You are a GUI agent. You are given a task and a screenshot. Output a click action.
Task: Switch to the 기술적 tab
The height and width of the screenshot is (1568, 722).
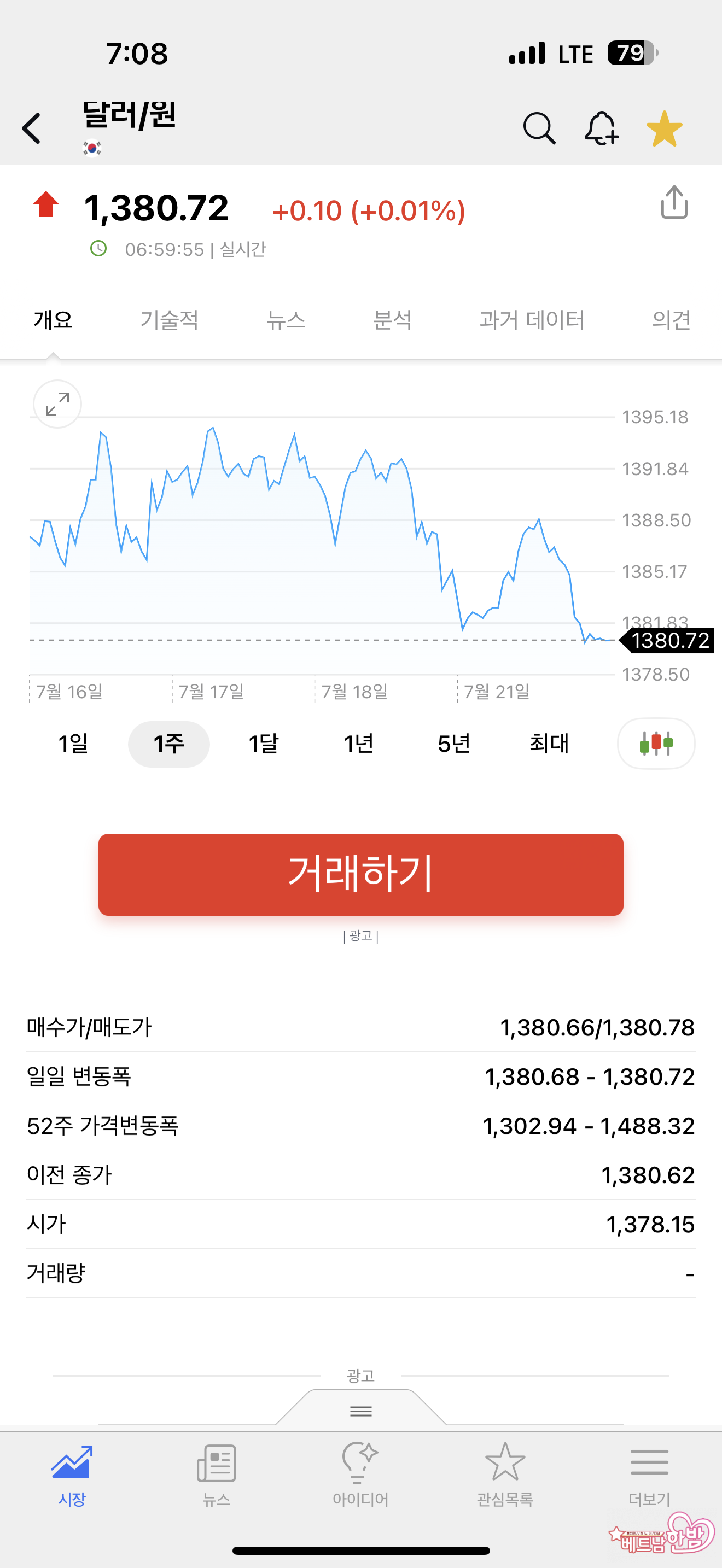click(x=169, y=320)
